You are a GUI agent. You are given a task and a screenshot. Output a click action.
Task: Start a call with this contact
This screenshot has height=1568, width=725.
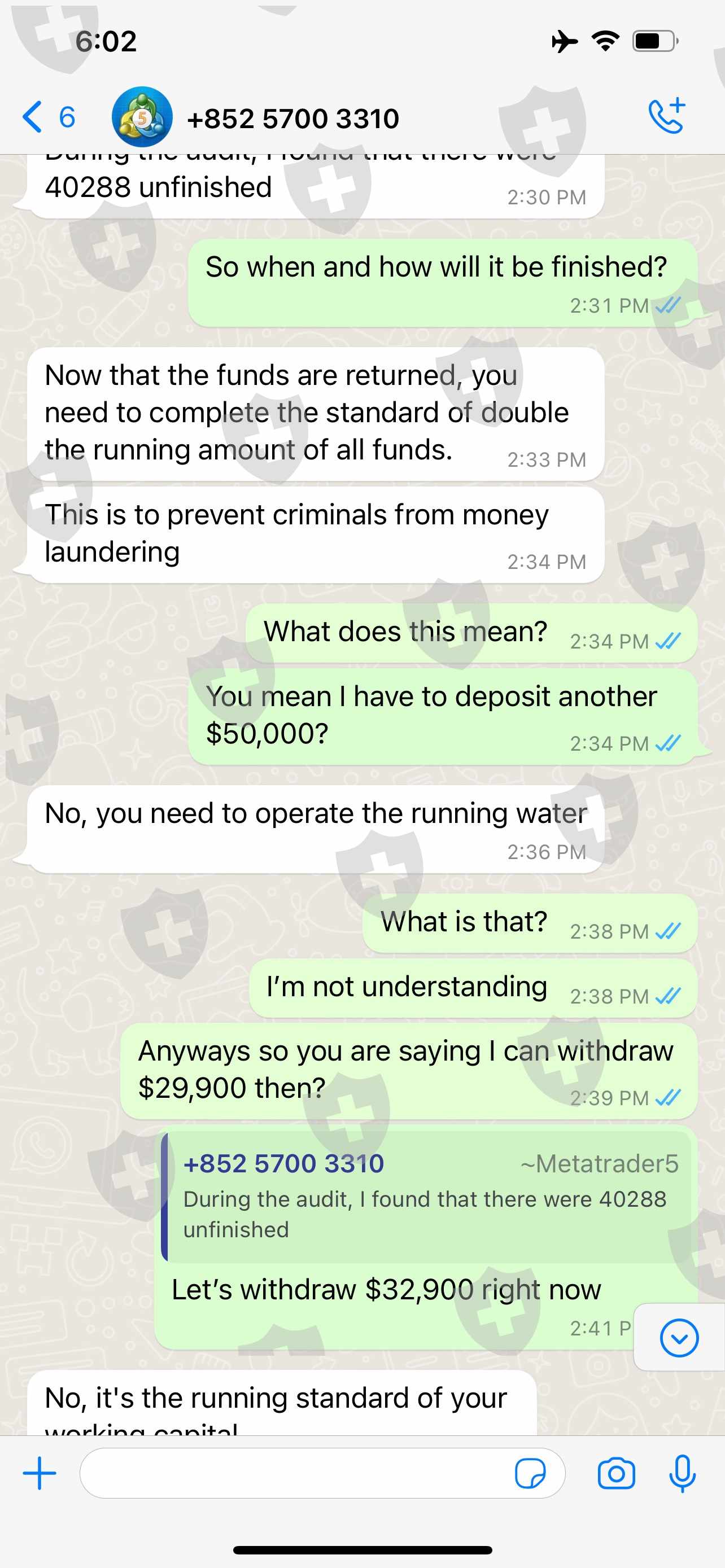[x=667, y=116]
